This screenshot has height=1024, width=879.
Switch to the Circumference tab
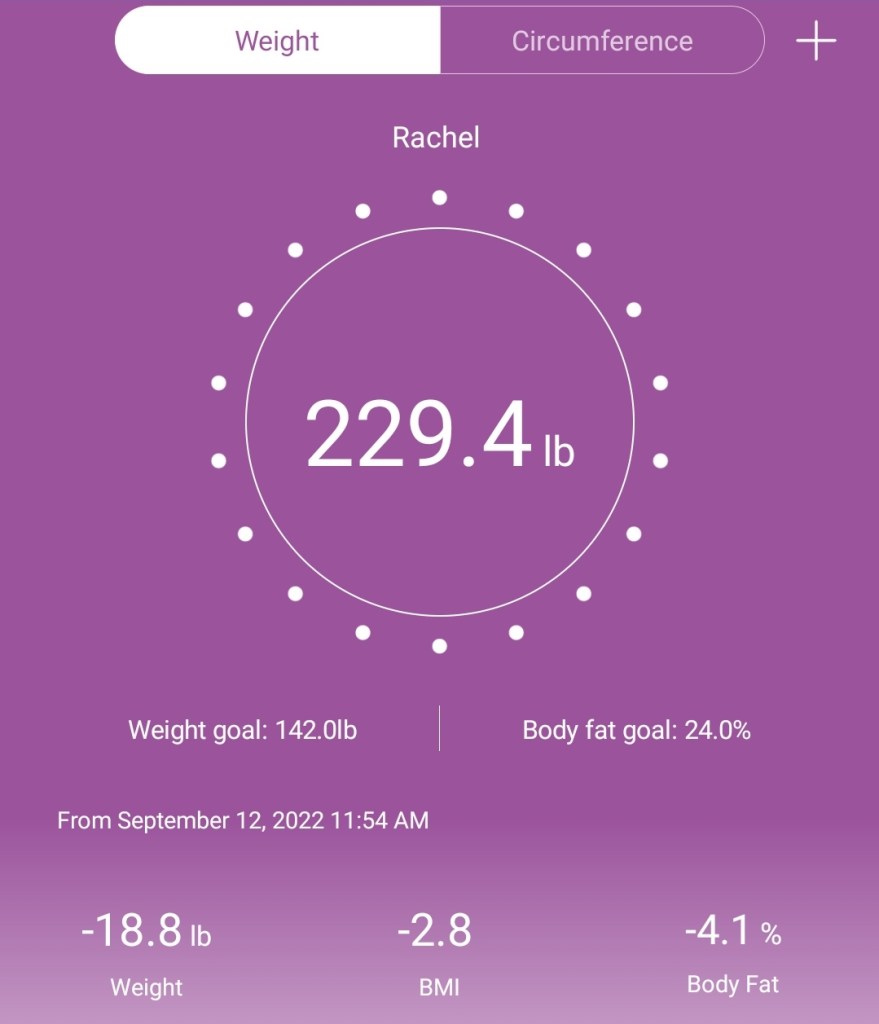pyautogui.click(x=602, y=41)
